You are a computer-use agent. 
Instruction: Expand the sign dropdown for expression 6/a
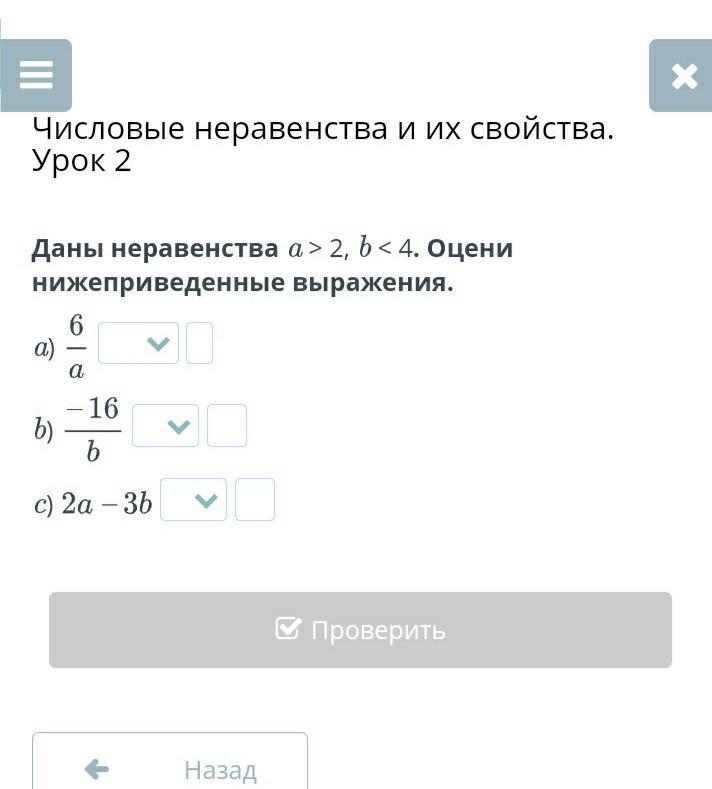[139, 343]
